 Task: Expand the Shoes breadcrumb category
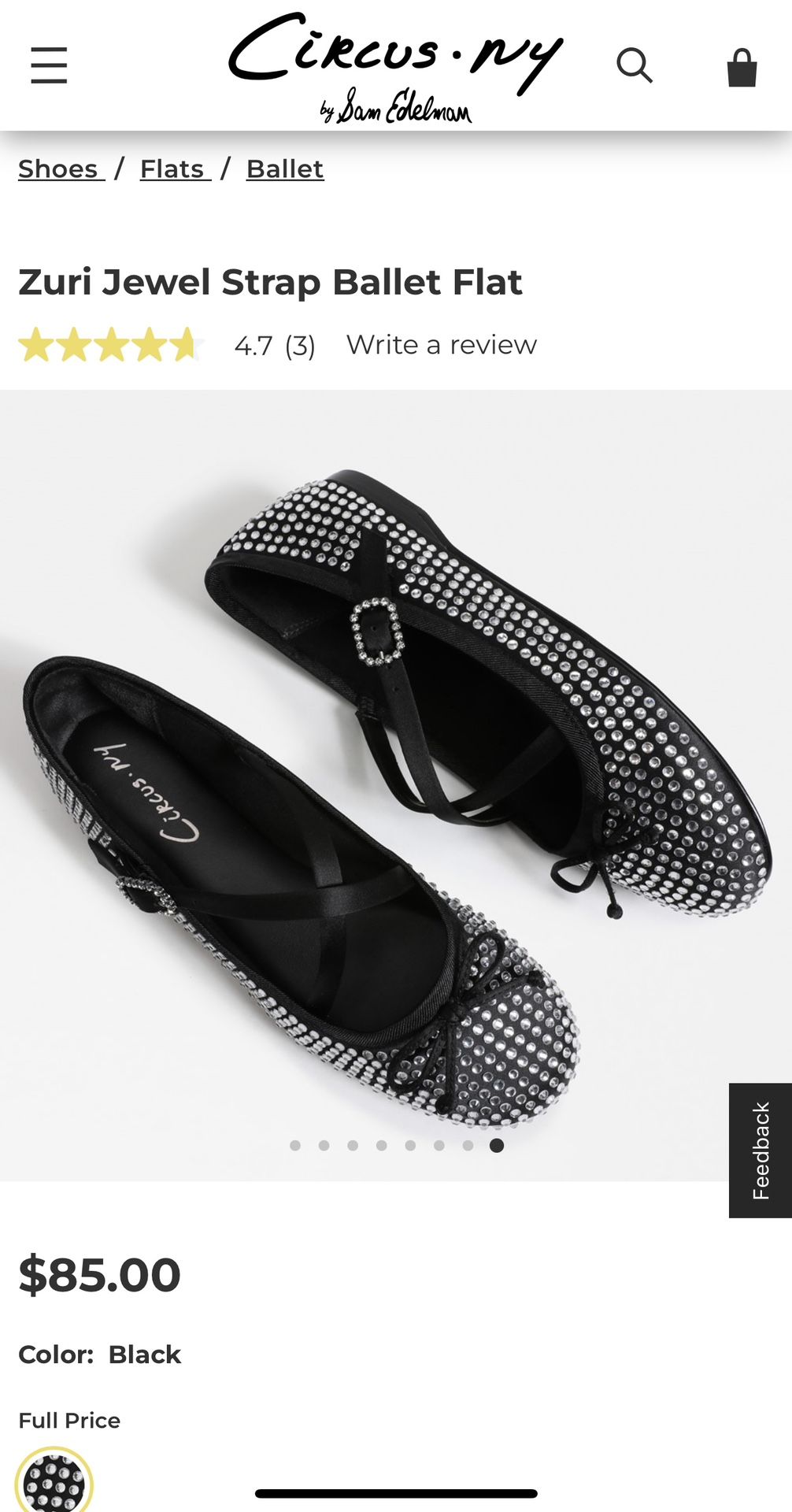[57, 168]
